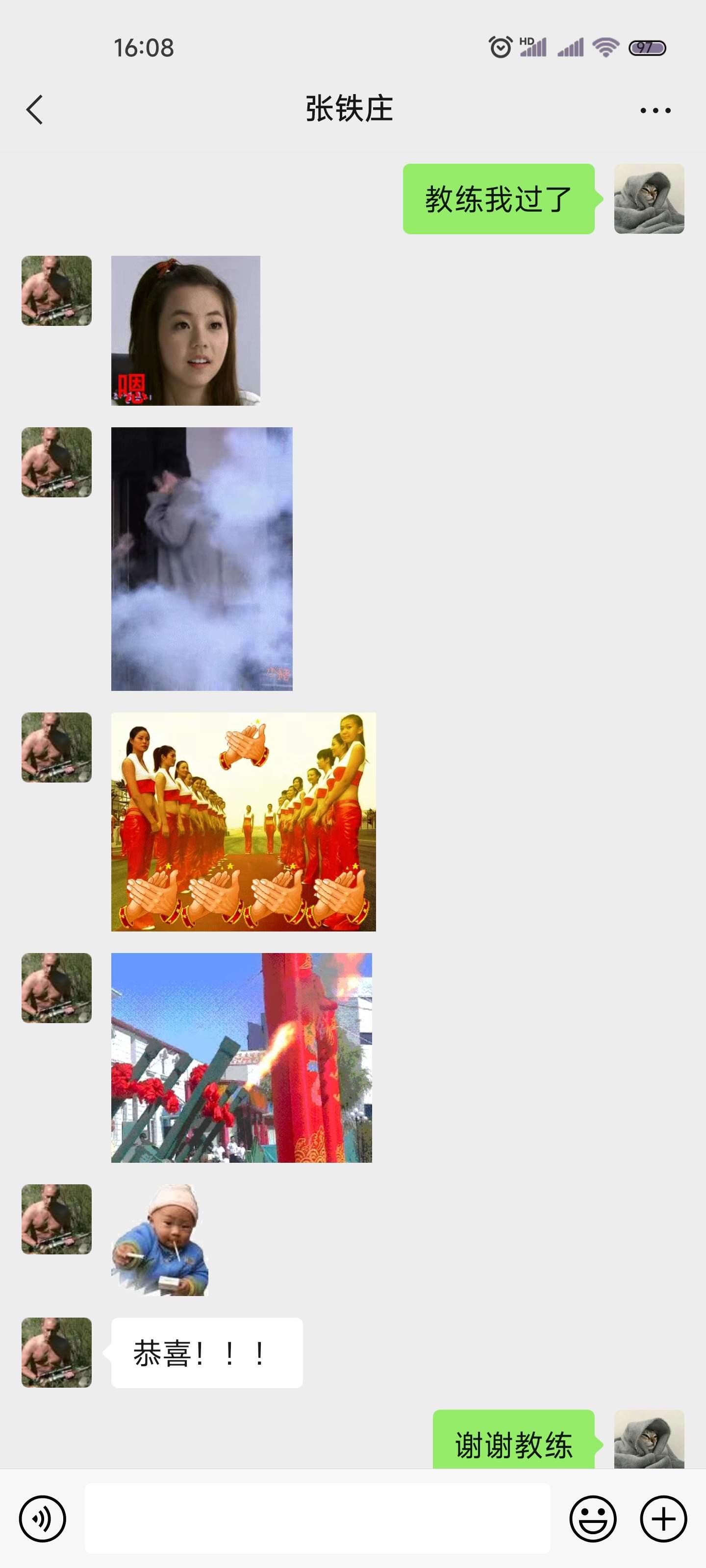Open the clapping hands celebration image
The height and width of the screenshot is (1568, 706).
click(x=243, y=821)
